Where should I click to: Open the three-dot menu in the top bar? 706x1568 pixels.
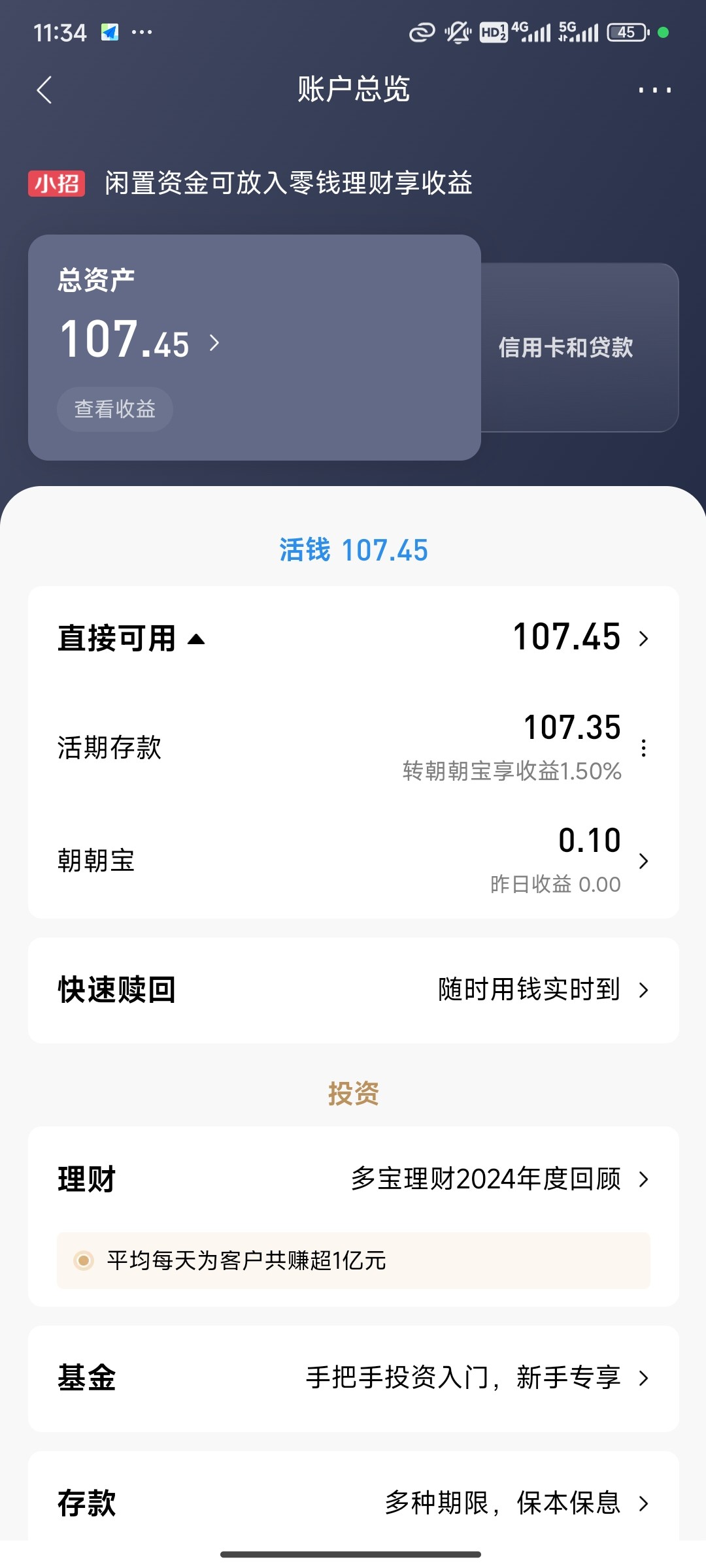654,90
